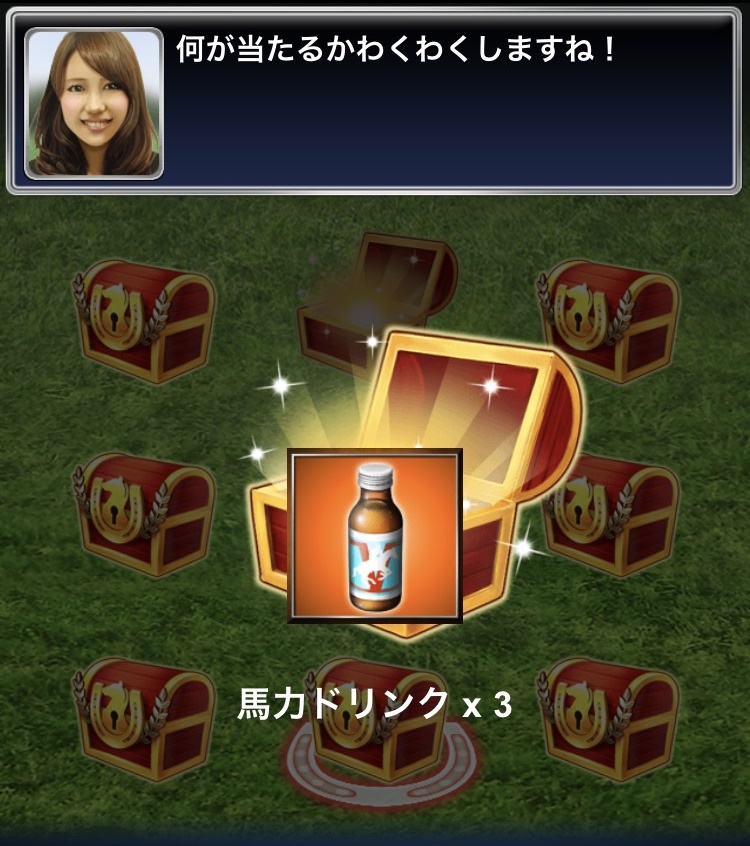Tap the 馬力ドリンク bottle reward icon
Viewport: 750px width, 846px height.
click(x=375, y=535)
